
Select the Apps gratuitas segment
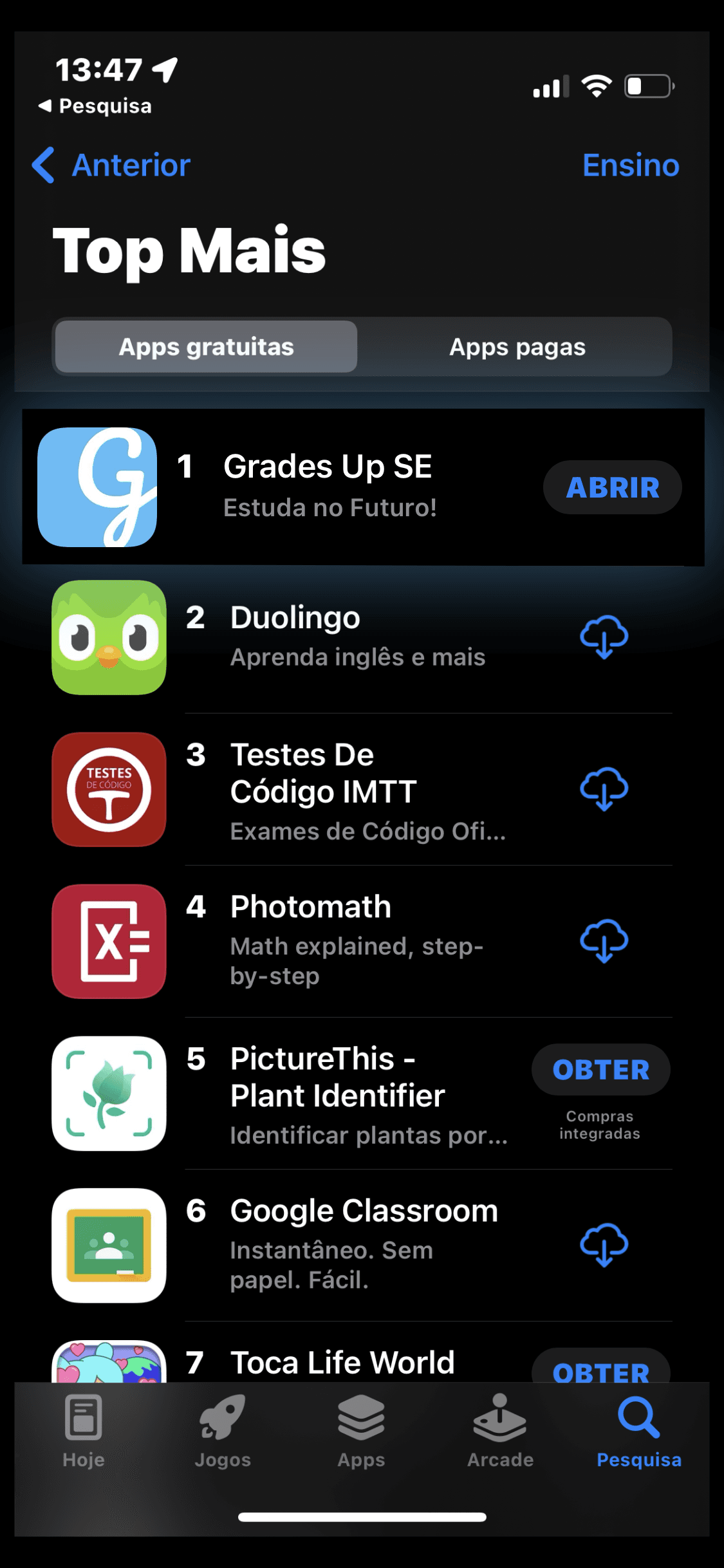coord(205,347)
